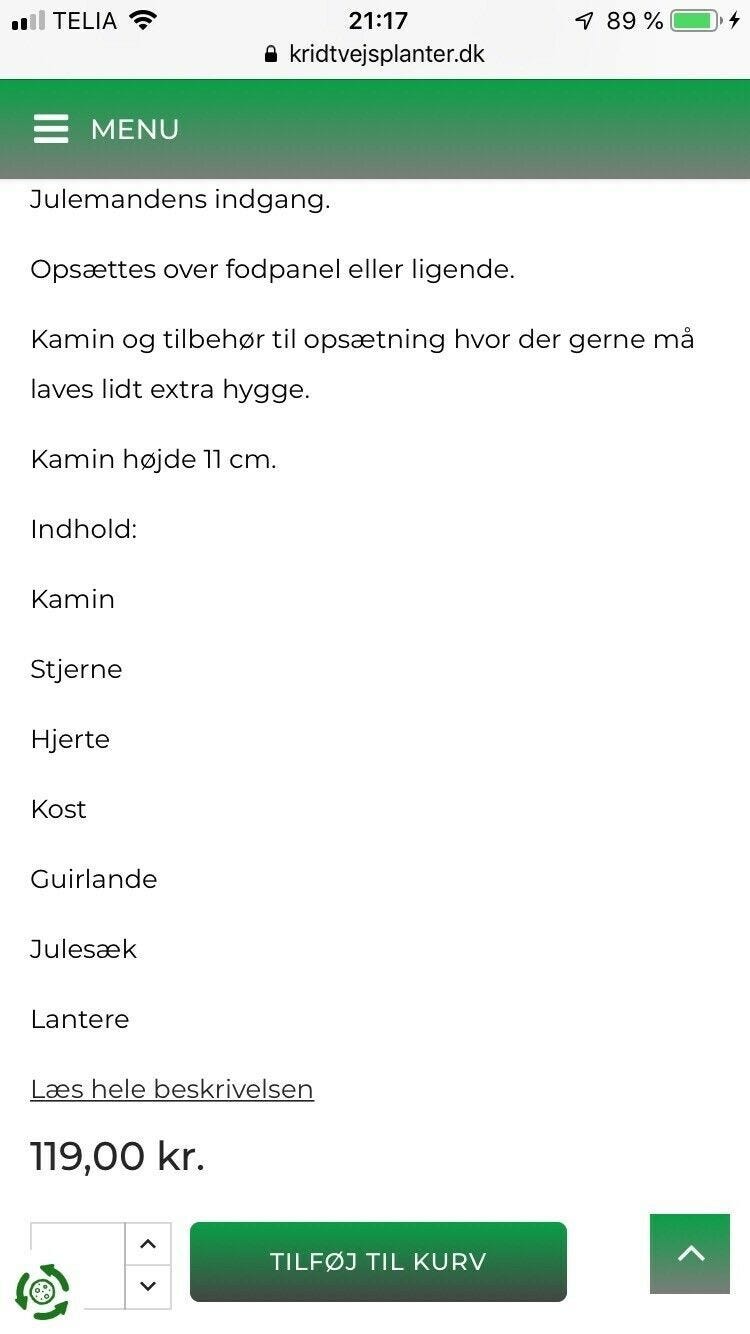
Task: Open the "Læs hele beskrivelsen" link
Action: pyautogui.click(x=171, y=1089)
